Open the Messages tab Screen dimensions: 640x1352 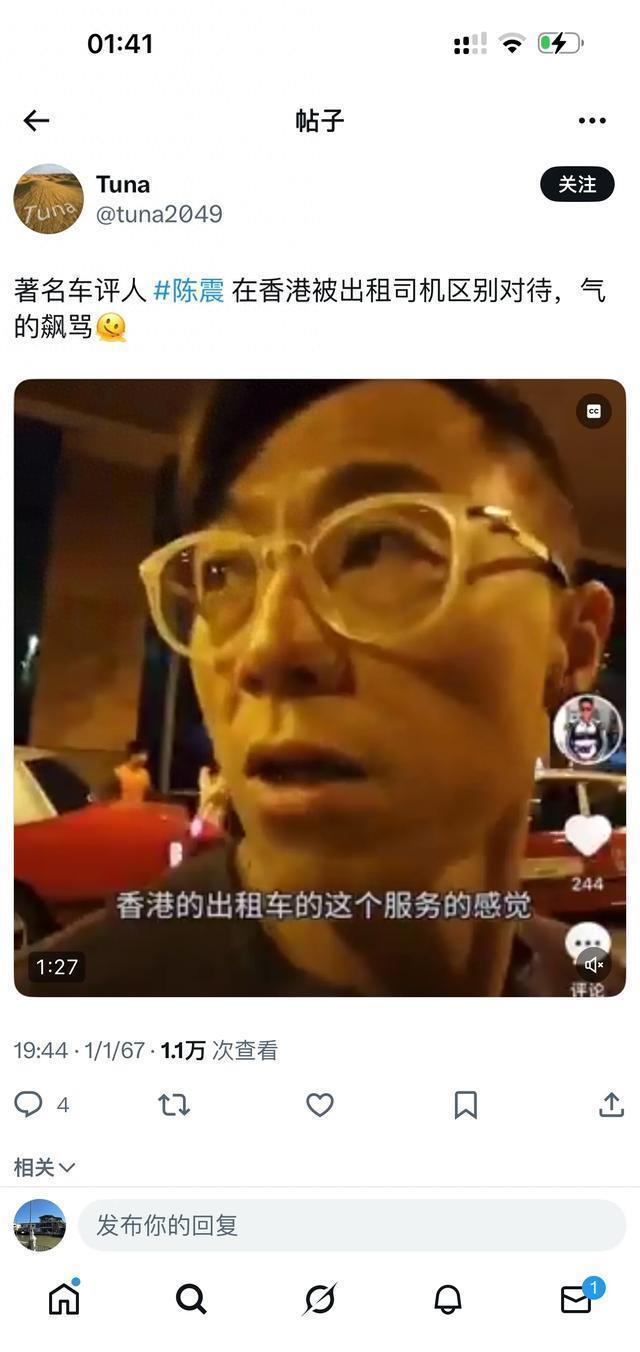[x=576, y=1298]
